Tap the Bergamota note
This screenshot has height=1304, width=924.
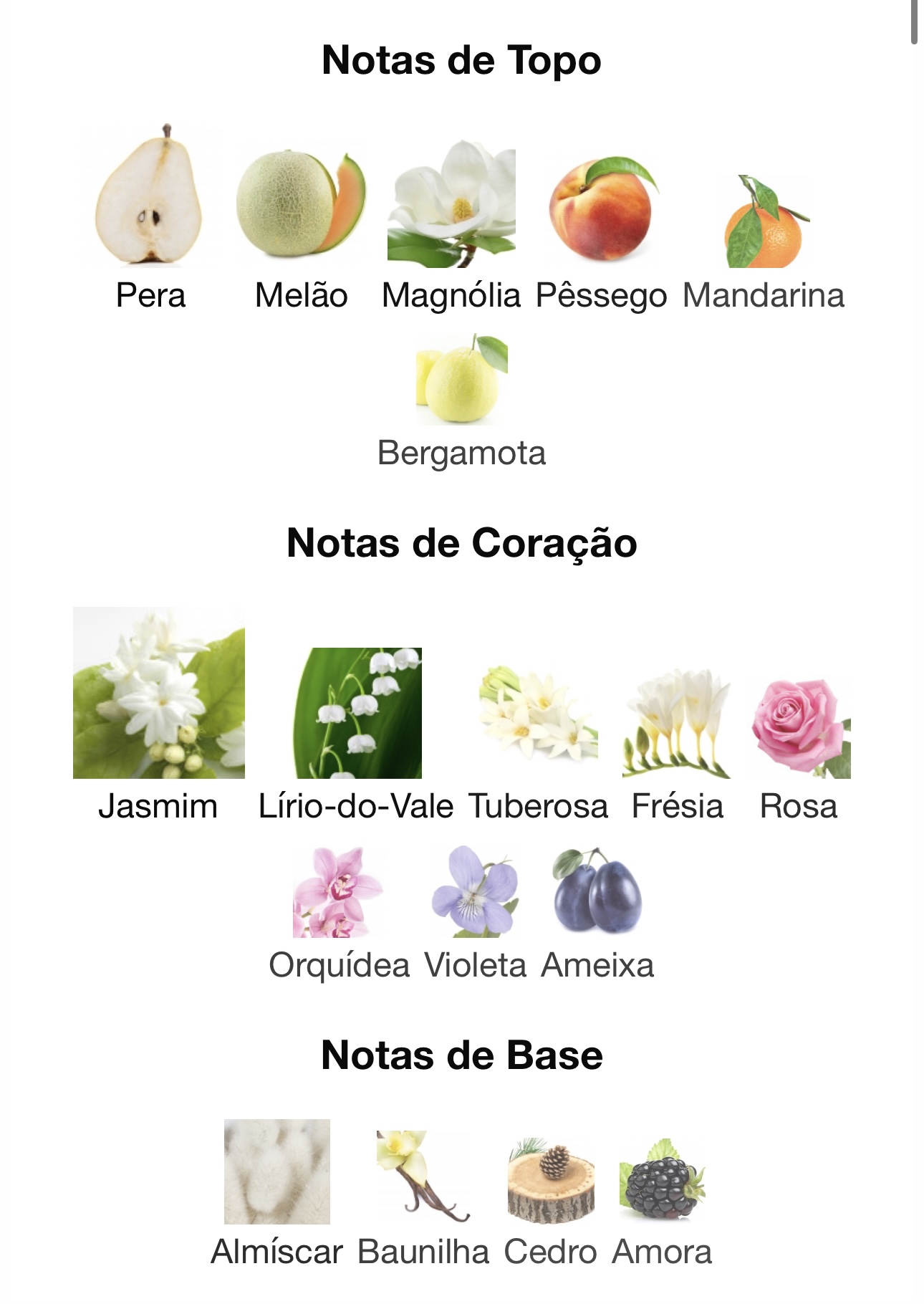click(462, 401)
